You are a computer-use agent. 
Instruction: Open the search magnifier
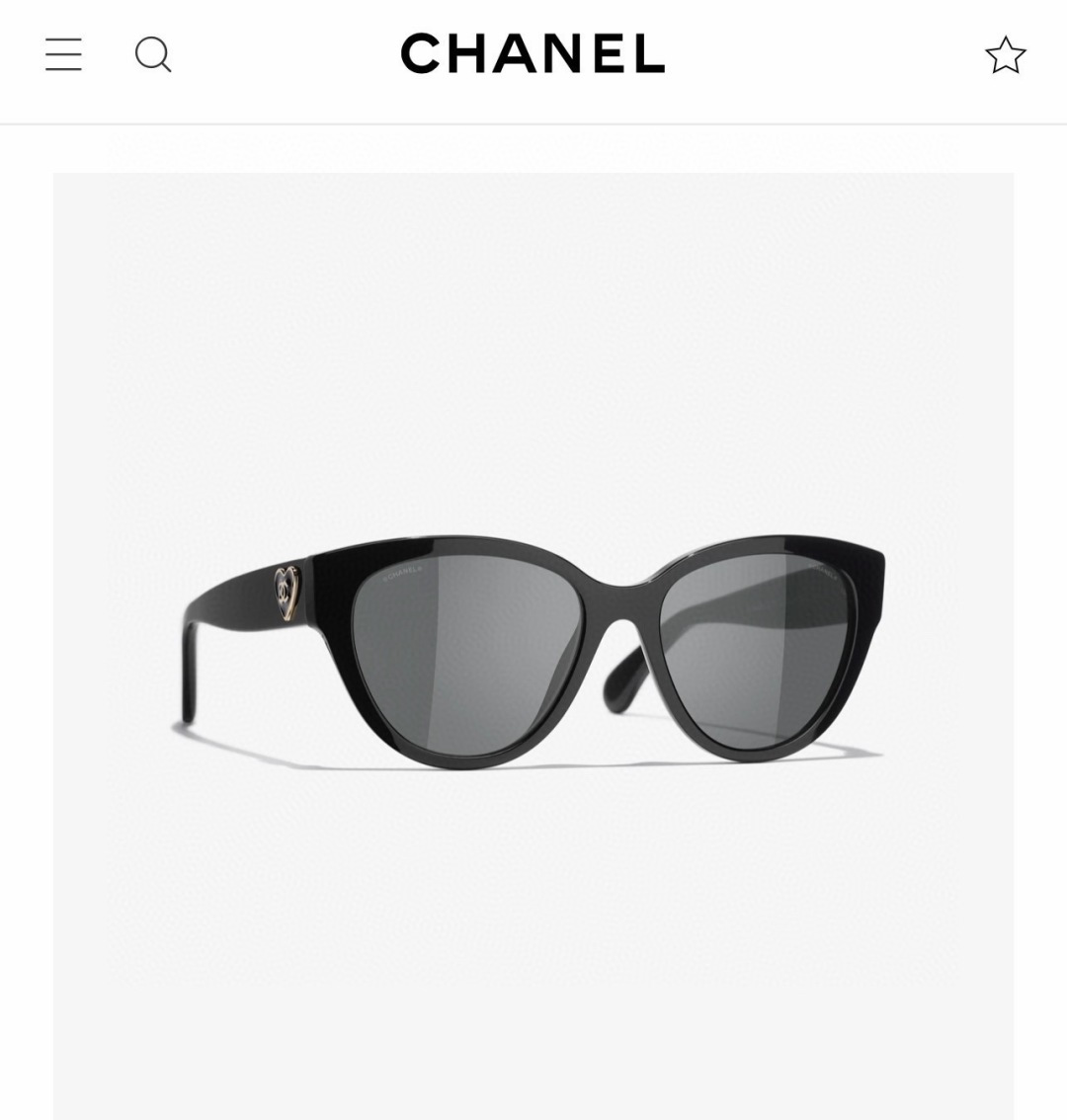153,54
